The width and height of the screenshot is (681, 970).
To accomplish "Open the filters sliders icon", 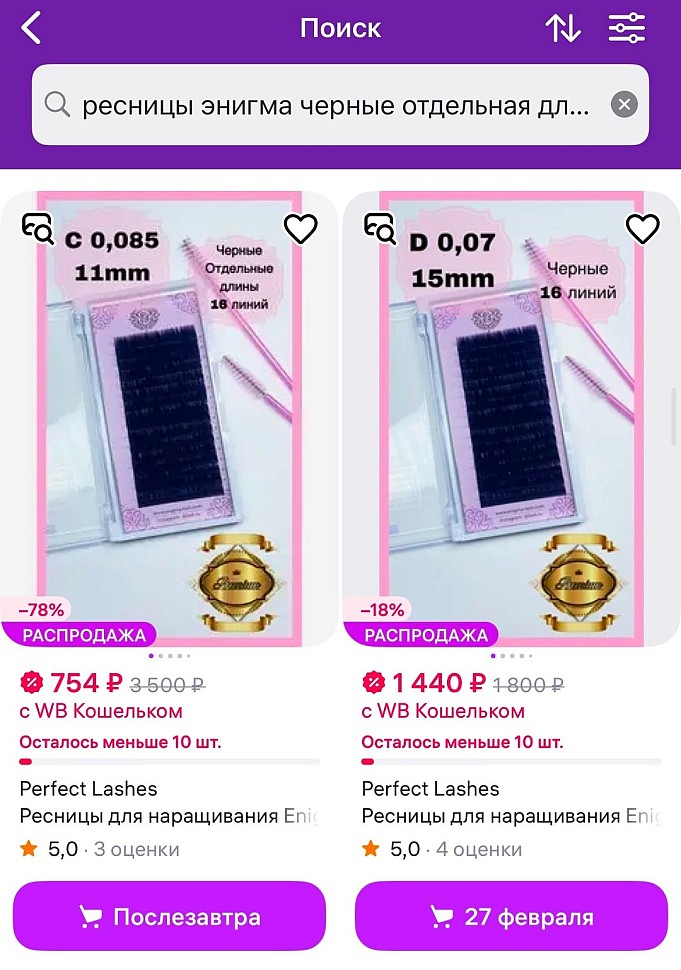I will pos(627,28).
